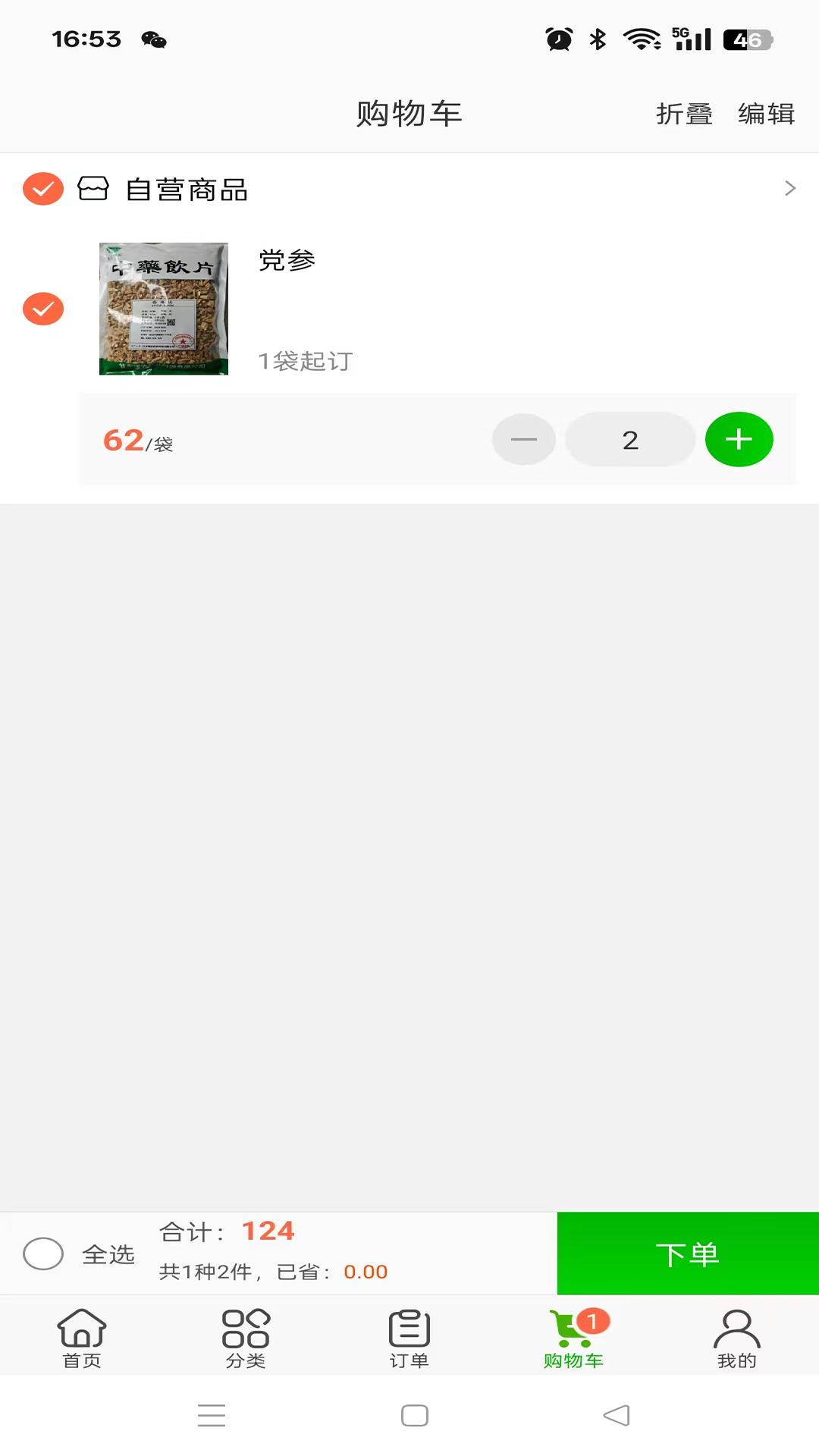
Task: Open the 党参 product image
Action: 164,309
